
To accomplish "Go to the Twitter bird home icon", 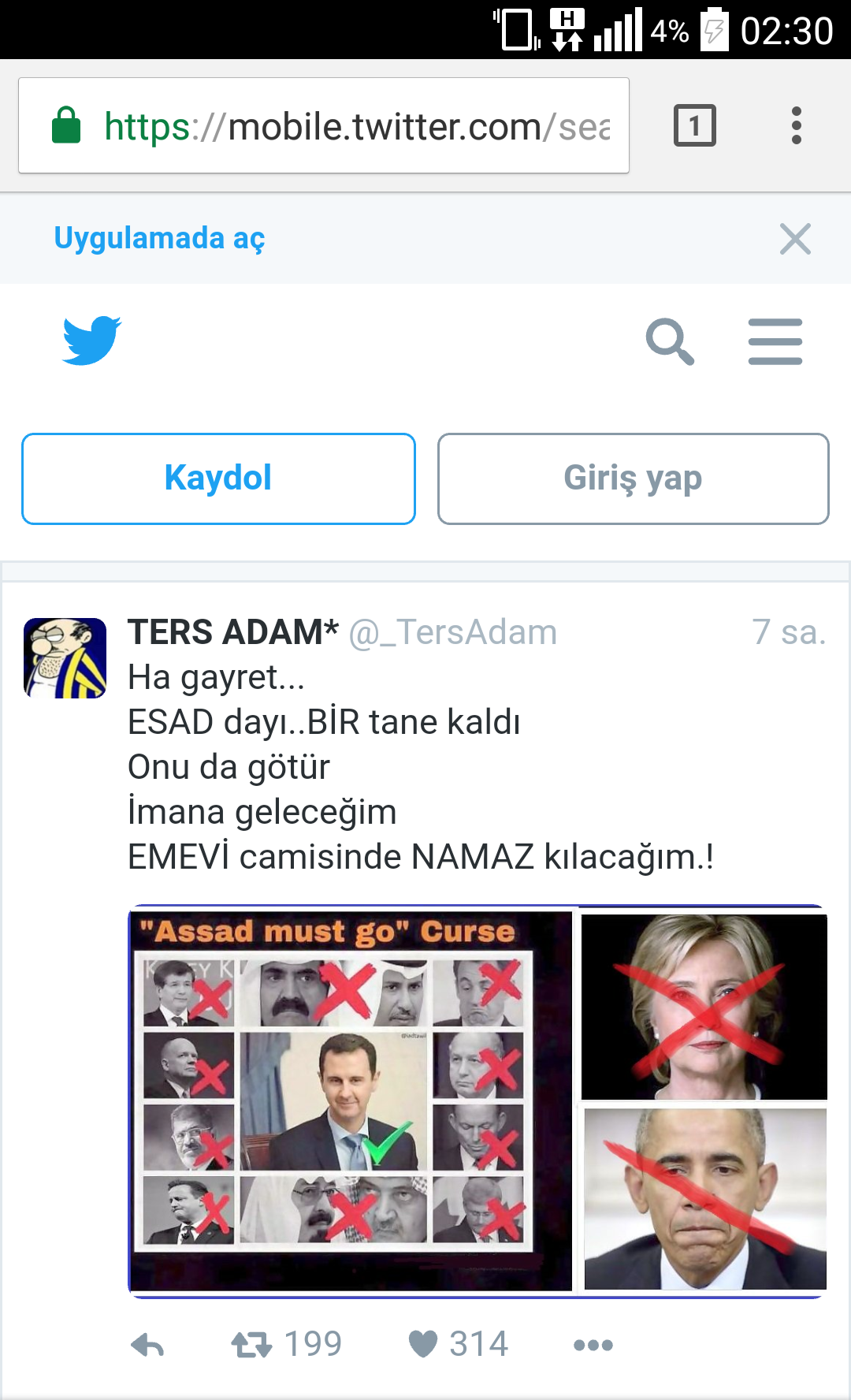I will tap(92, 341).
